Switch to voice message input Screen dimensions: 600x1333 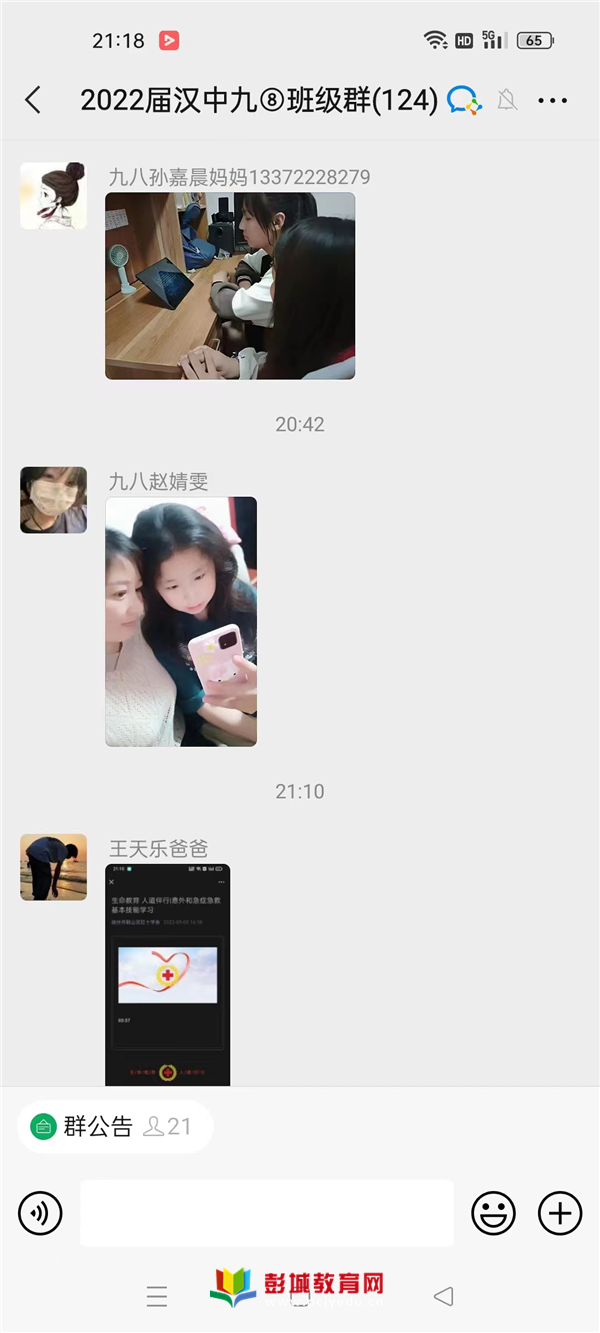40,1214
